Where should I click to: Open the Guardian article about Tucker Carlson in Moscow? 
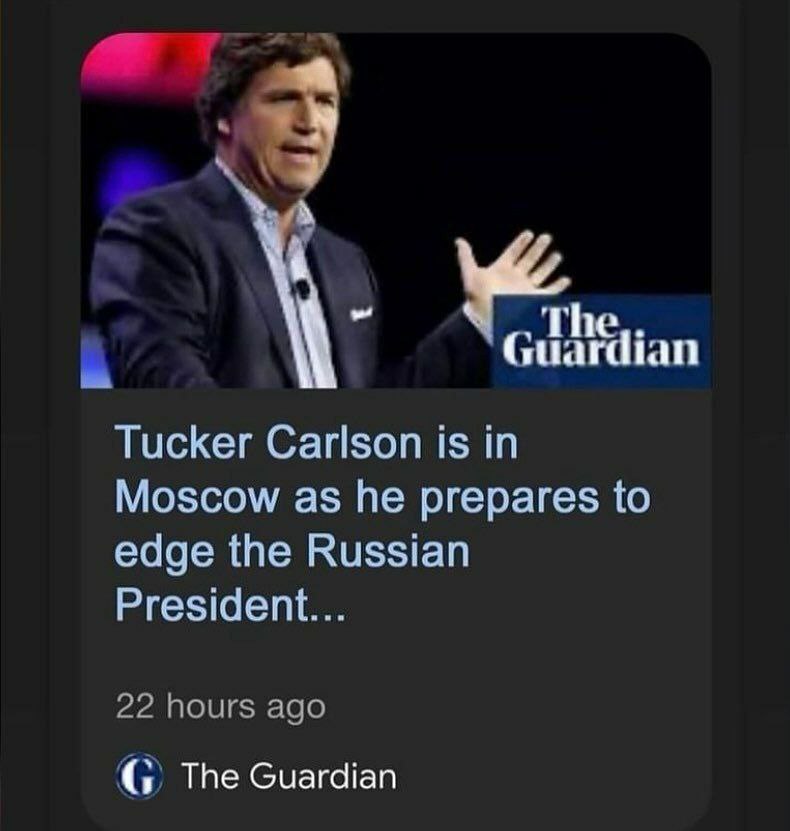(381, 523)
